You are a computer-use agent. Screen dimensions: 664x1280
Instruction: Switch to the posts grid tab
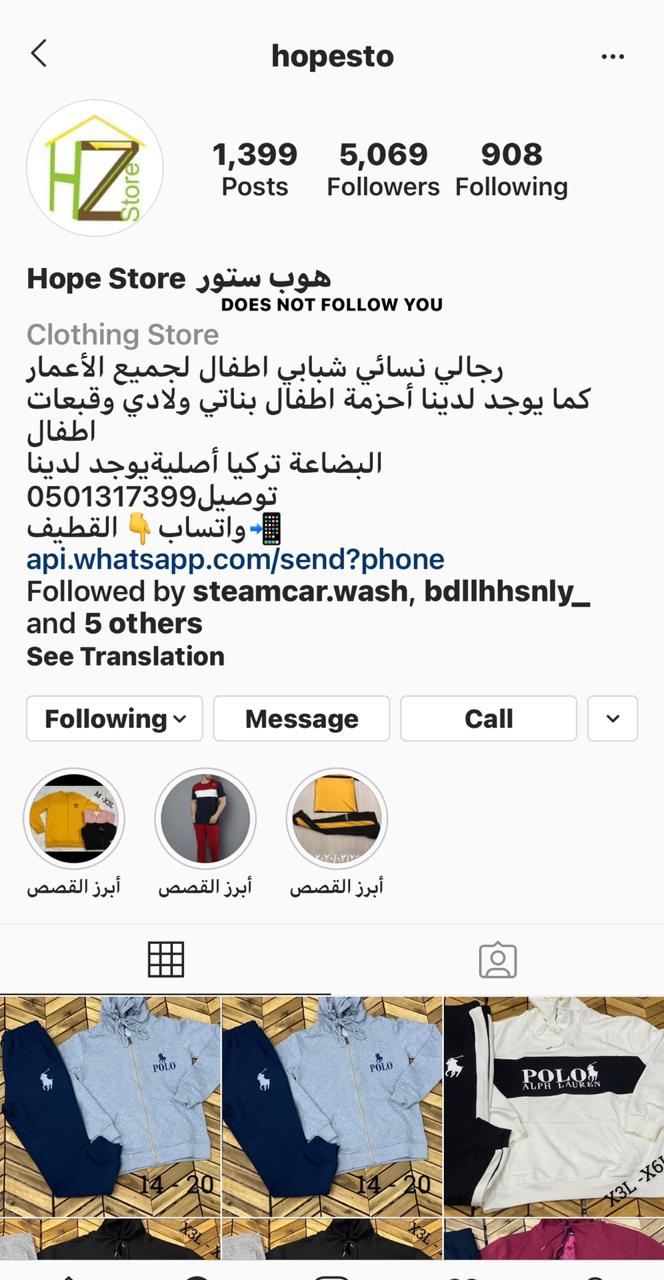point(166,959)
